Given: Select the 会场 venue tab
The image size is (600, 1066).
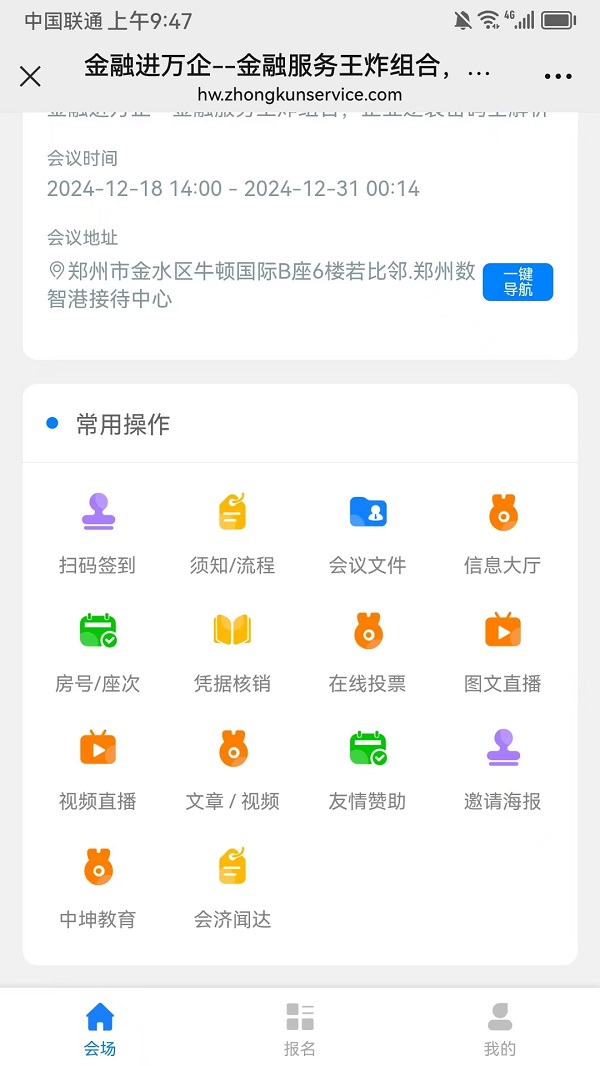Looking at the screenshot, I should coord(100,1029).
